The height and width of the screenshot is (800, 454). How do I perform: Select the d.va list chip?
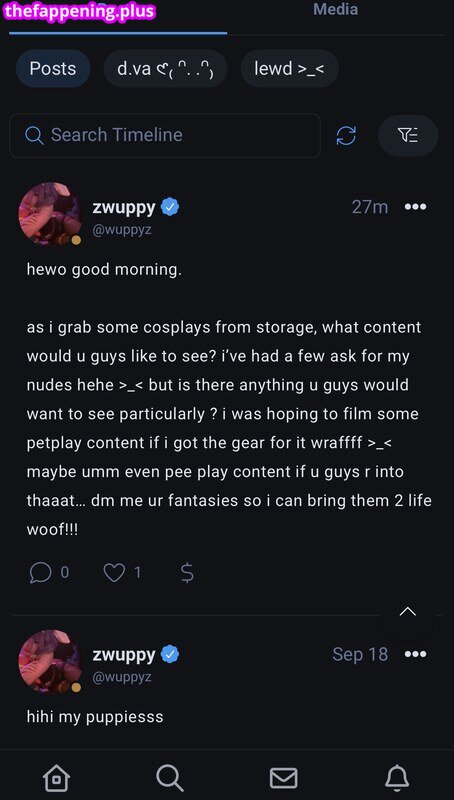coord(165,68)
